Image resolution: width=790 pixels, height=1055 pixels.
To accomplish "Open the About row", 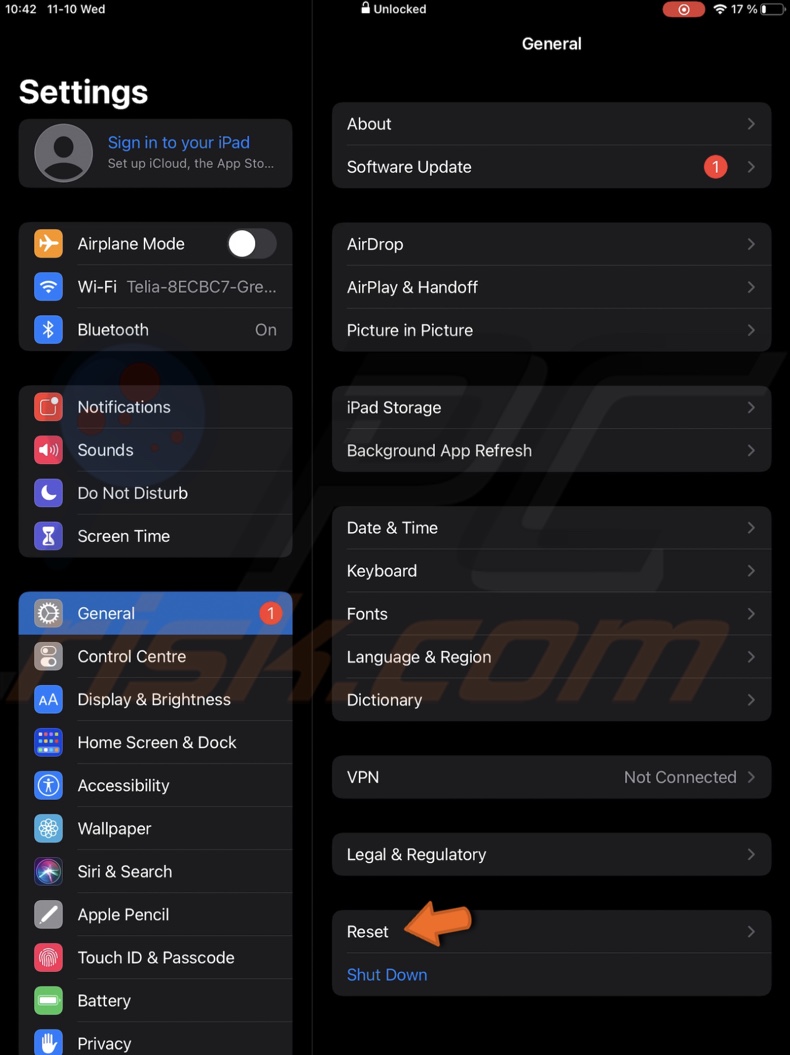I will coord(550,124).
